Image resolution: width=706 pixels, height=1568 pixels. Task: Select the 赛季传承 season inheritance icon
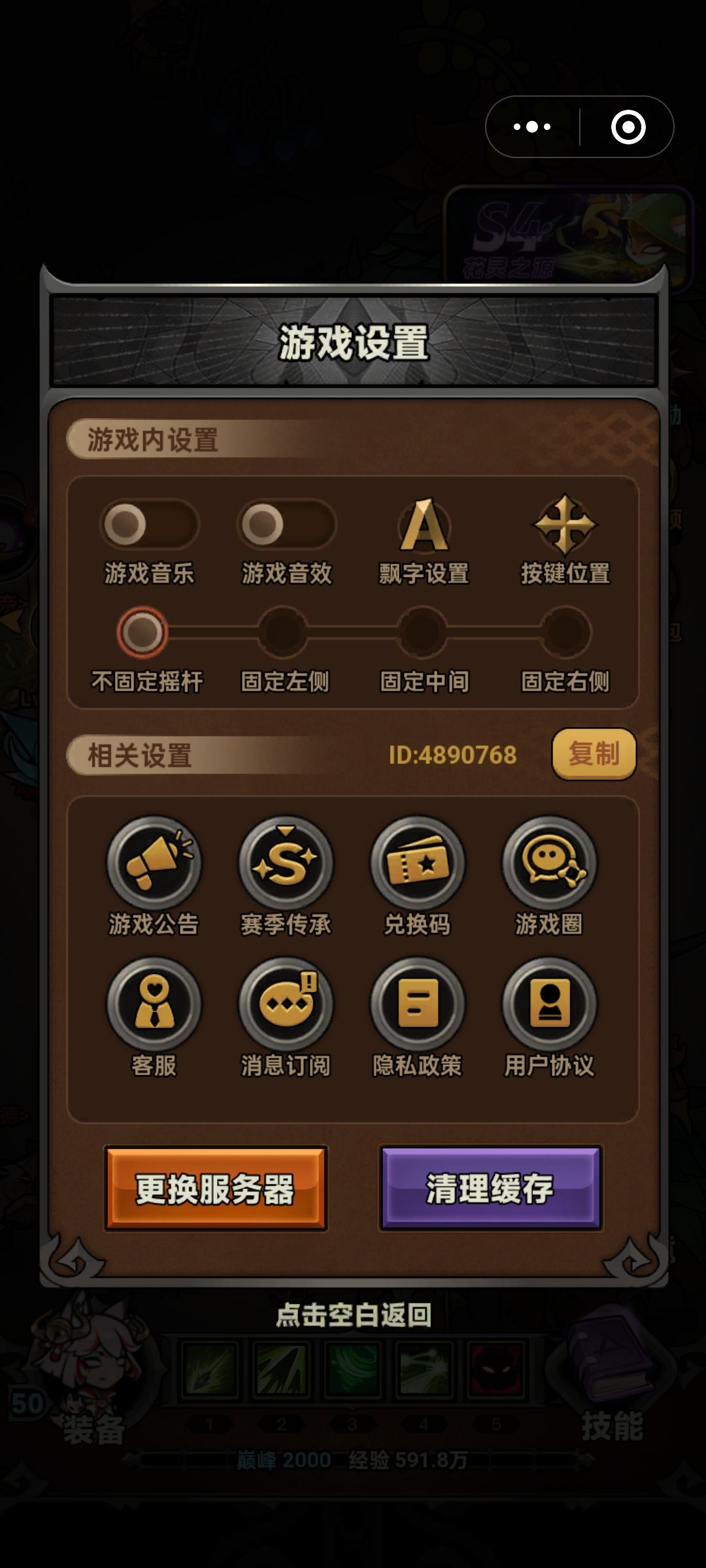pyautogui.click(x=286, y=864)
